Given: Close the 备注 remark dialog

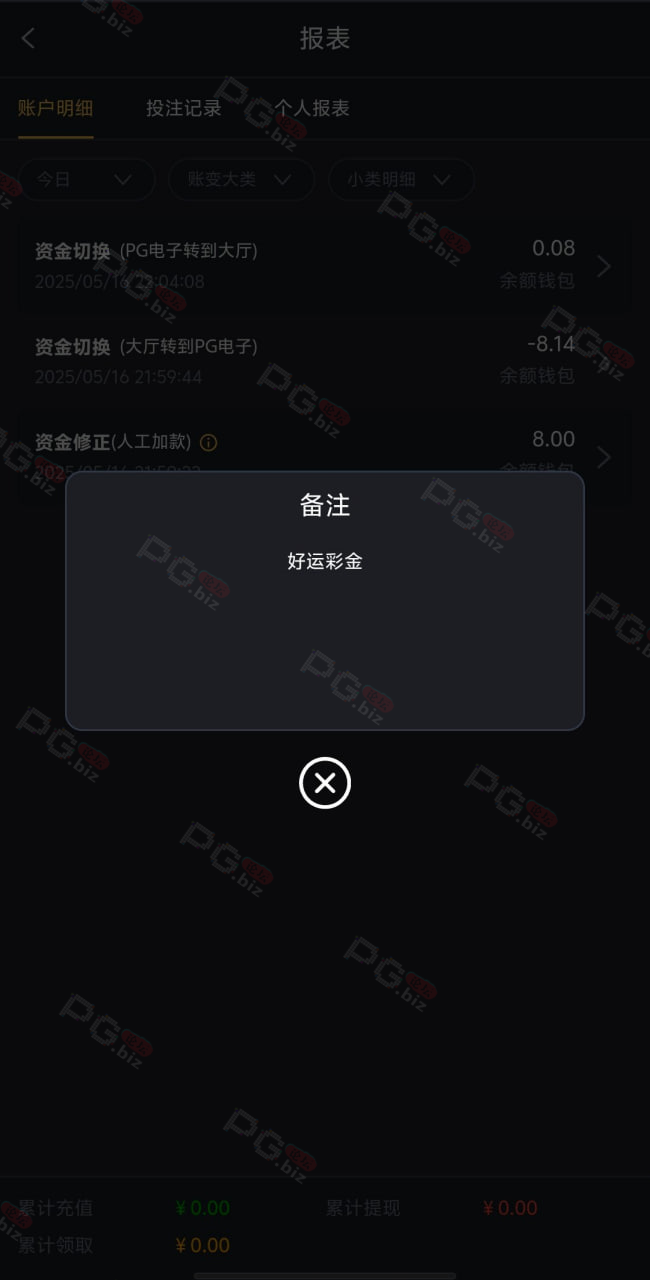Looking at the screenshot, I should click(x=325, y=783).
